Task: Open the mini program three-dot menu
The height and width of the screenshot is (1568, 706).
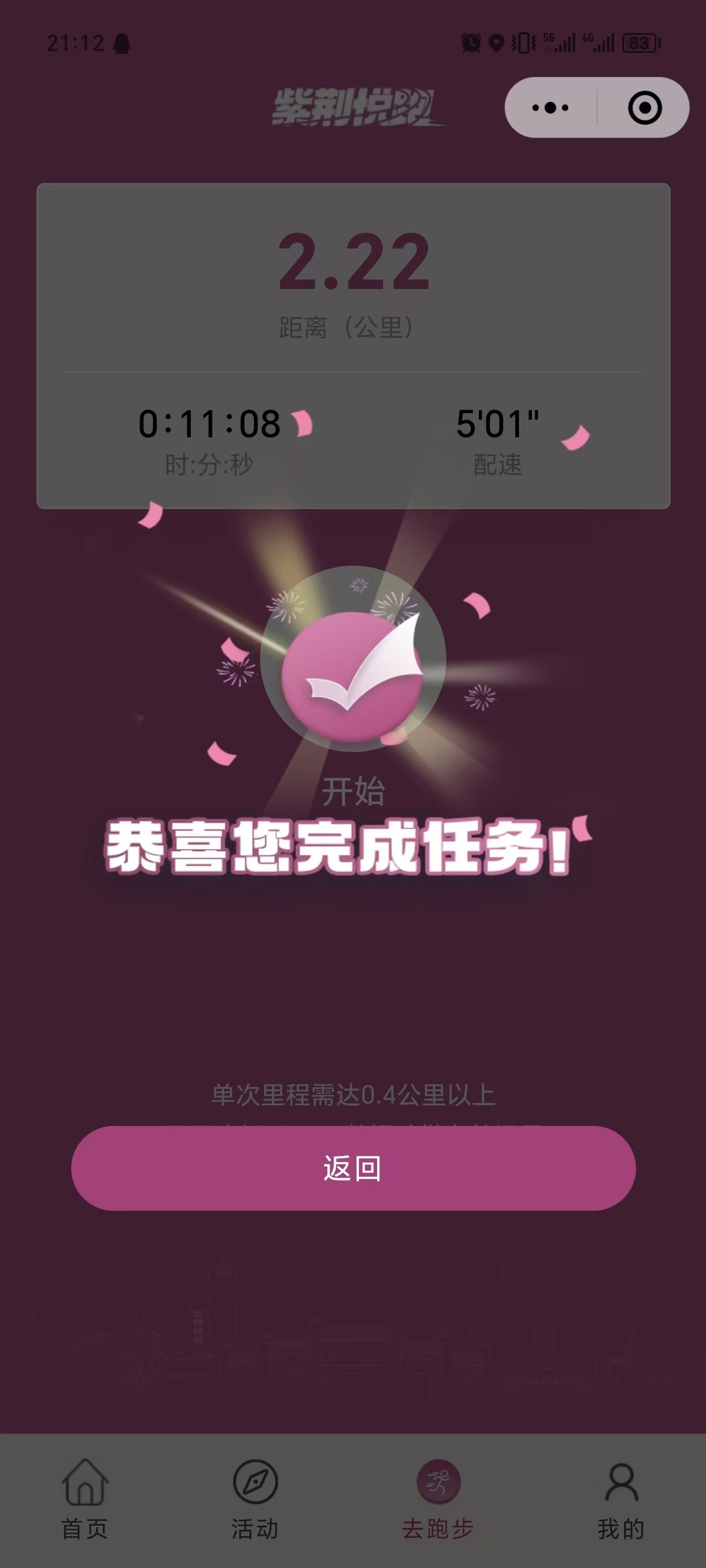Action: click(x=550, y=108)
